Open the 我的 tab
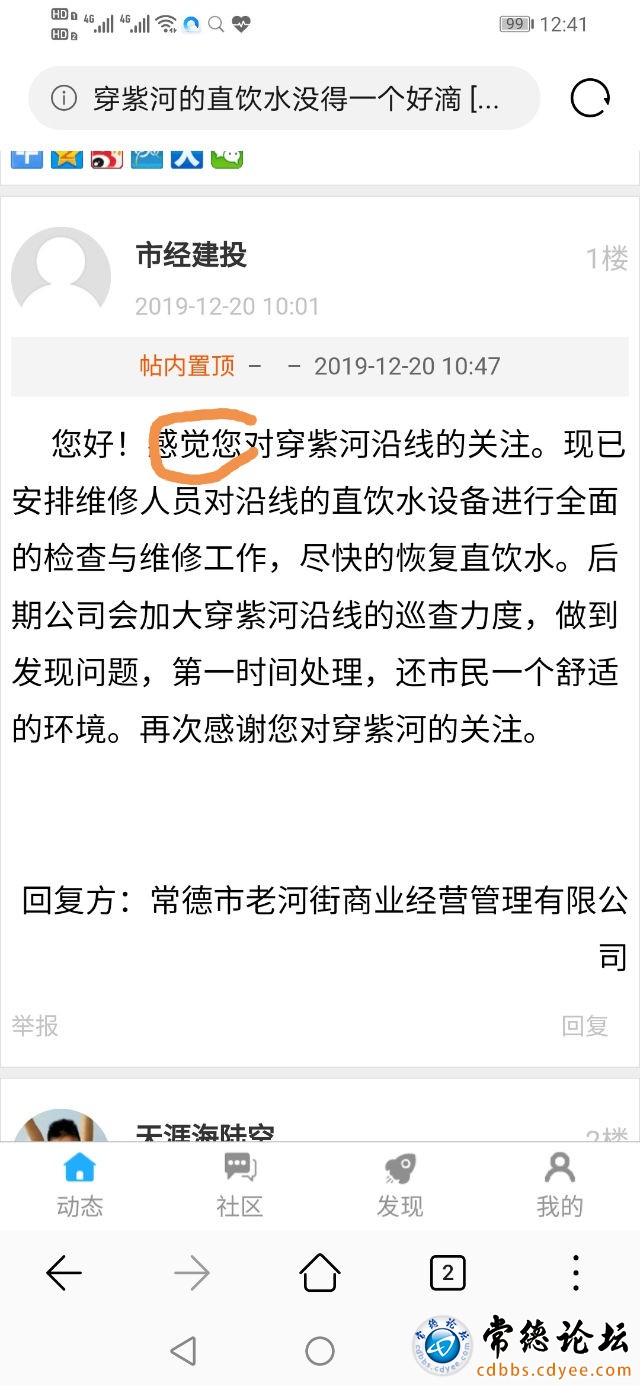Viewport: 640px width, 1386px height. click(559, 1185)
